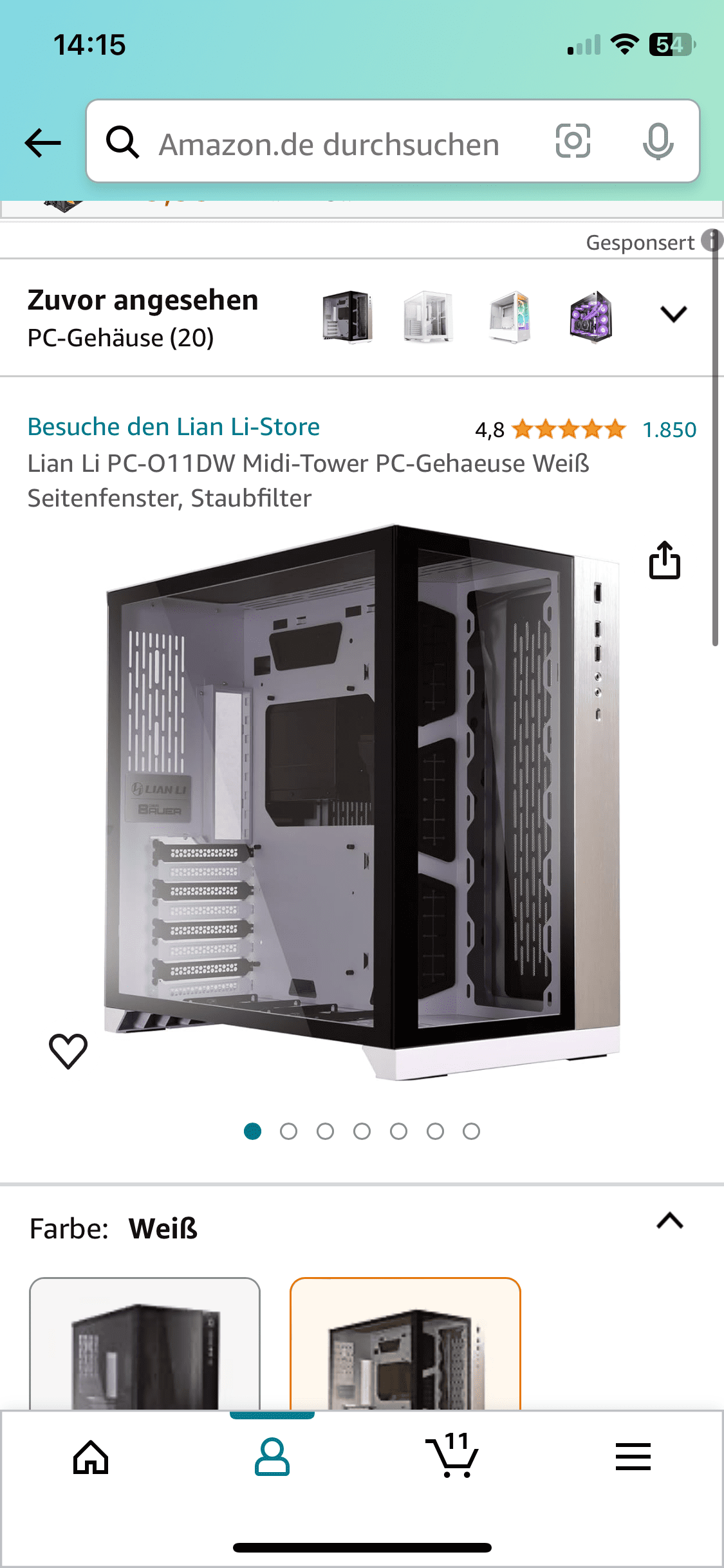This screenshot has height=1568, width=724.
Task: Expand the Zuvor angesehen section
Action: (673, 315)
